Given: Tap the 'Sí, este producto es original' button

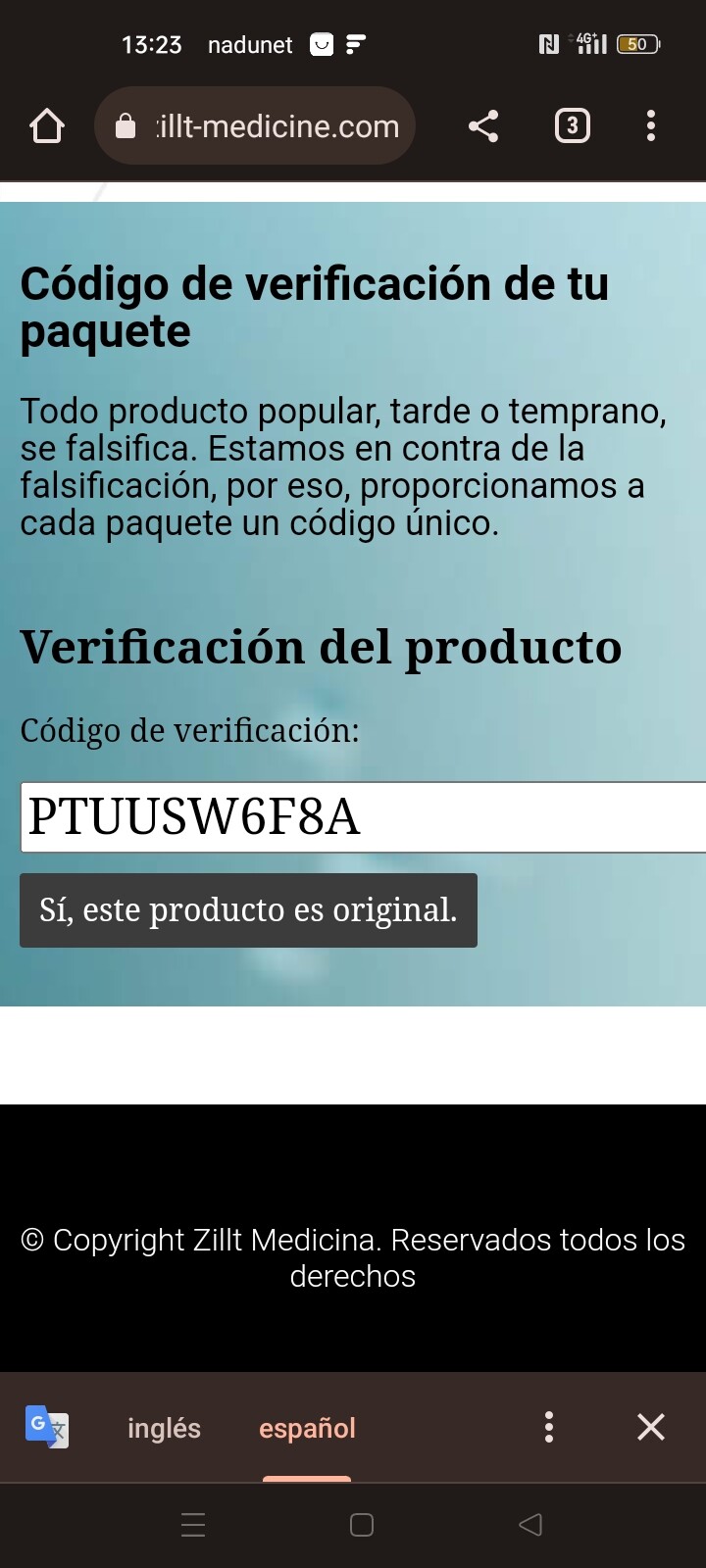Looking at the screenshot, I should coord(248,910).
